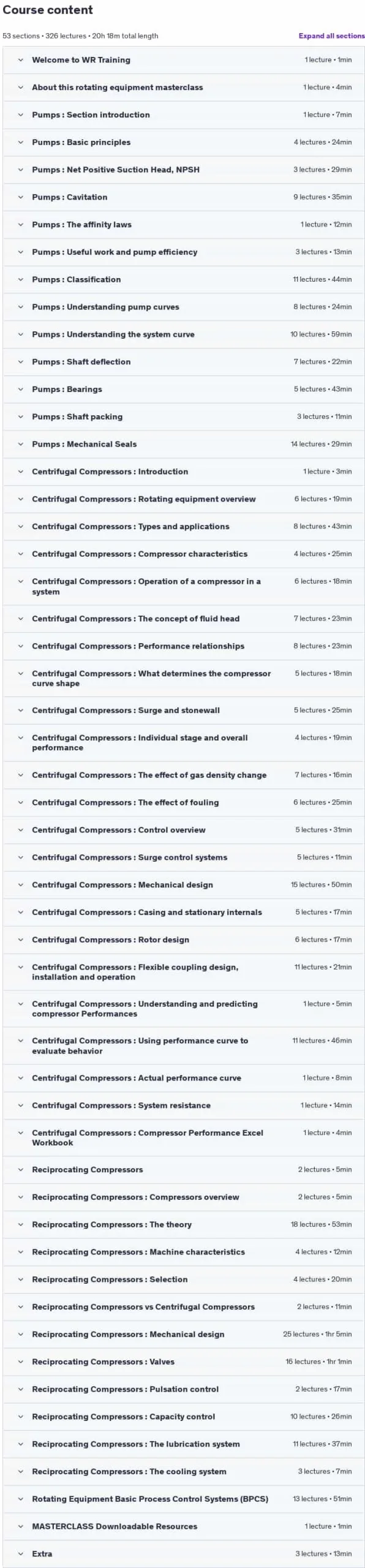Screen dimensions: 365x1568
Task: Expand Reciprocating Compressors: Valves section
Action: click(x=183, y=1362)
